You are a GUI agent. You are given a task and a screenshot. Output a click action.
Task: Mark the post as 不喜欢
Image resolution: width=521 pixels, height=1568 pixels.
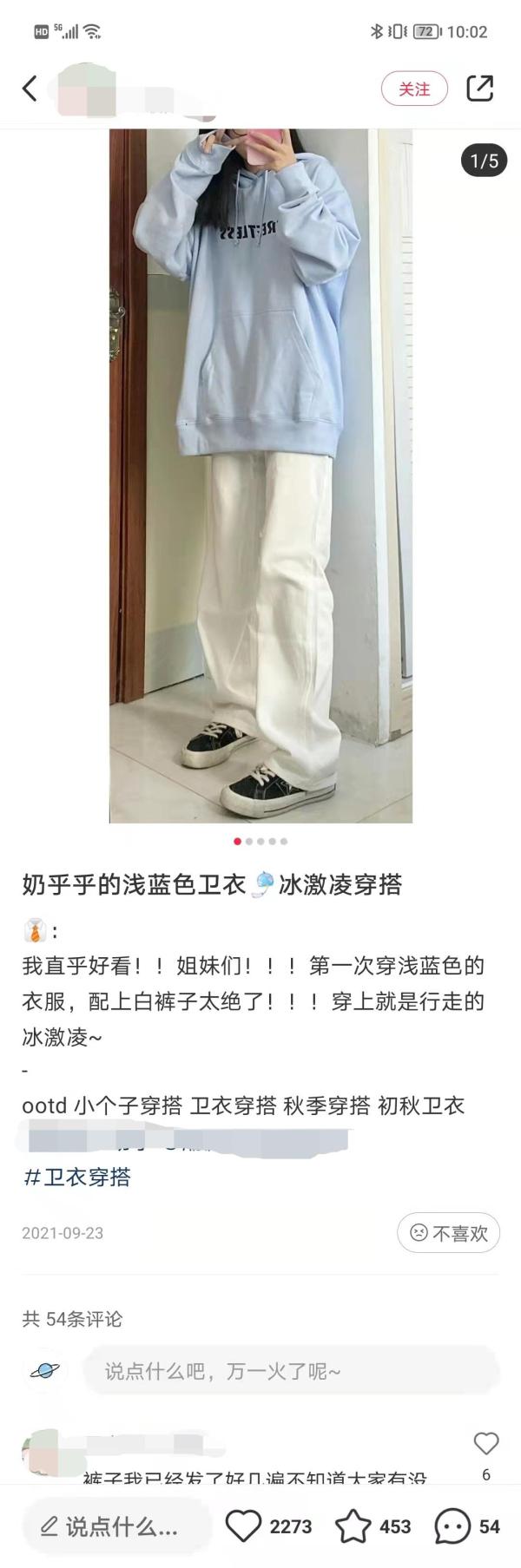point(448,1233)
